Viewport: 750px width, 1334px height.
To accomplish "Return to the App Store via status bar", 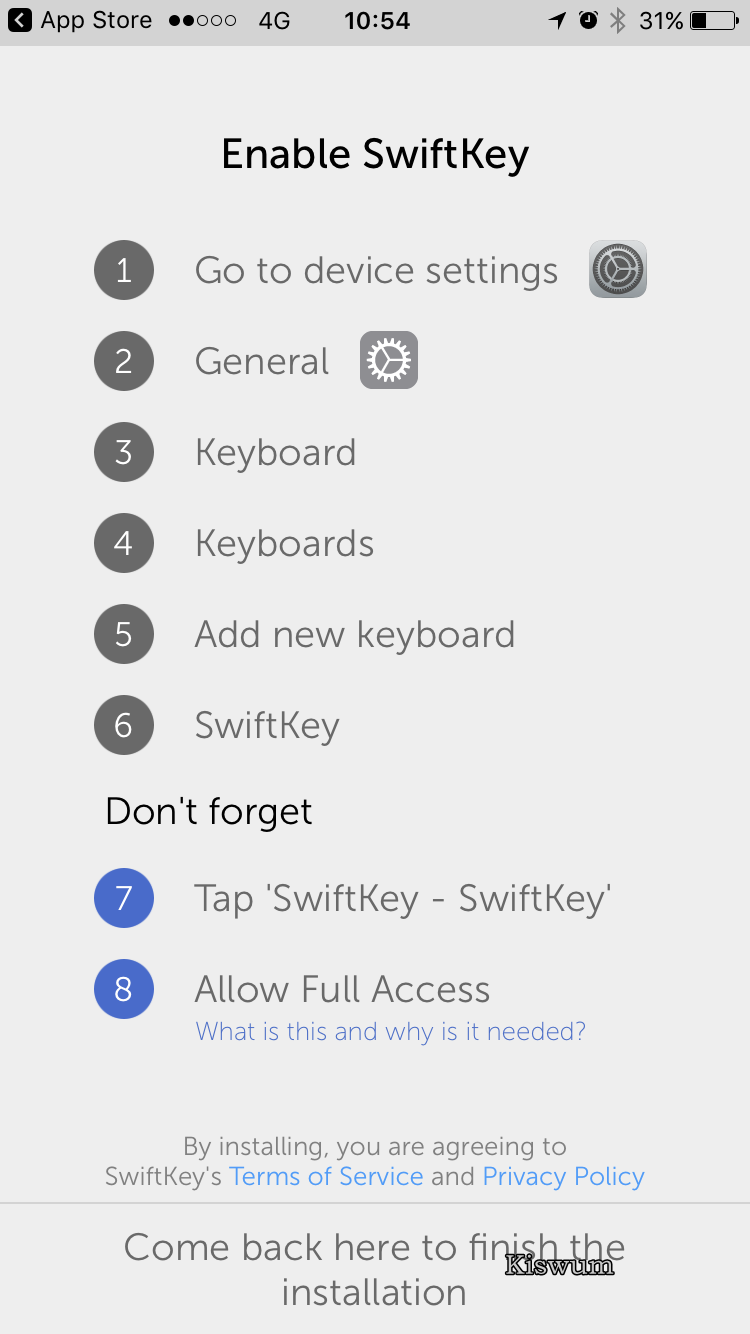I will 80,20.
